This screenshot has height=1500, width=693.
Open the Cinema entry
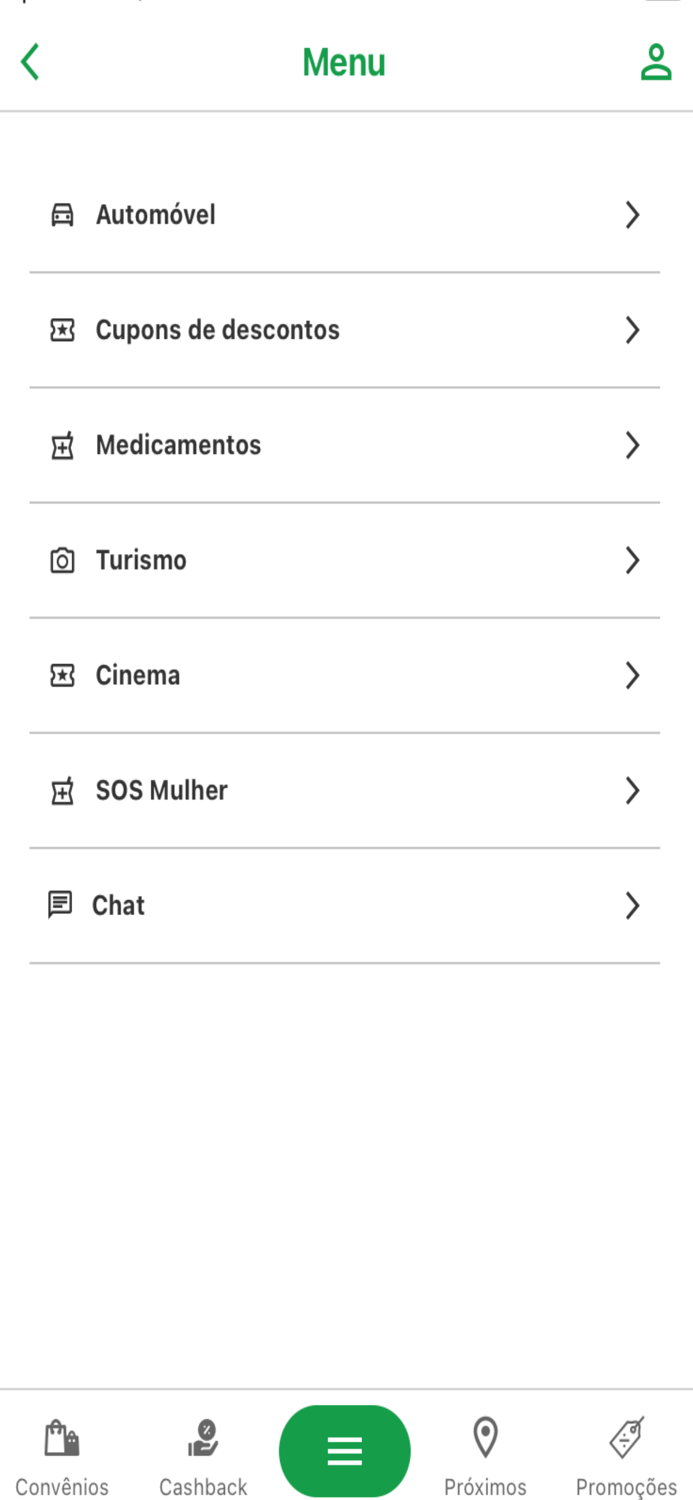[x=344, y=675]
